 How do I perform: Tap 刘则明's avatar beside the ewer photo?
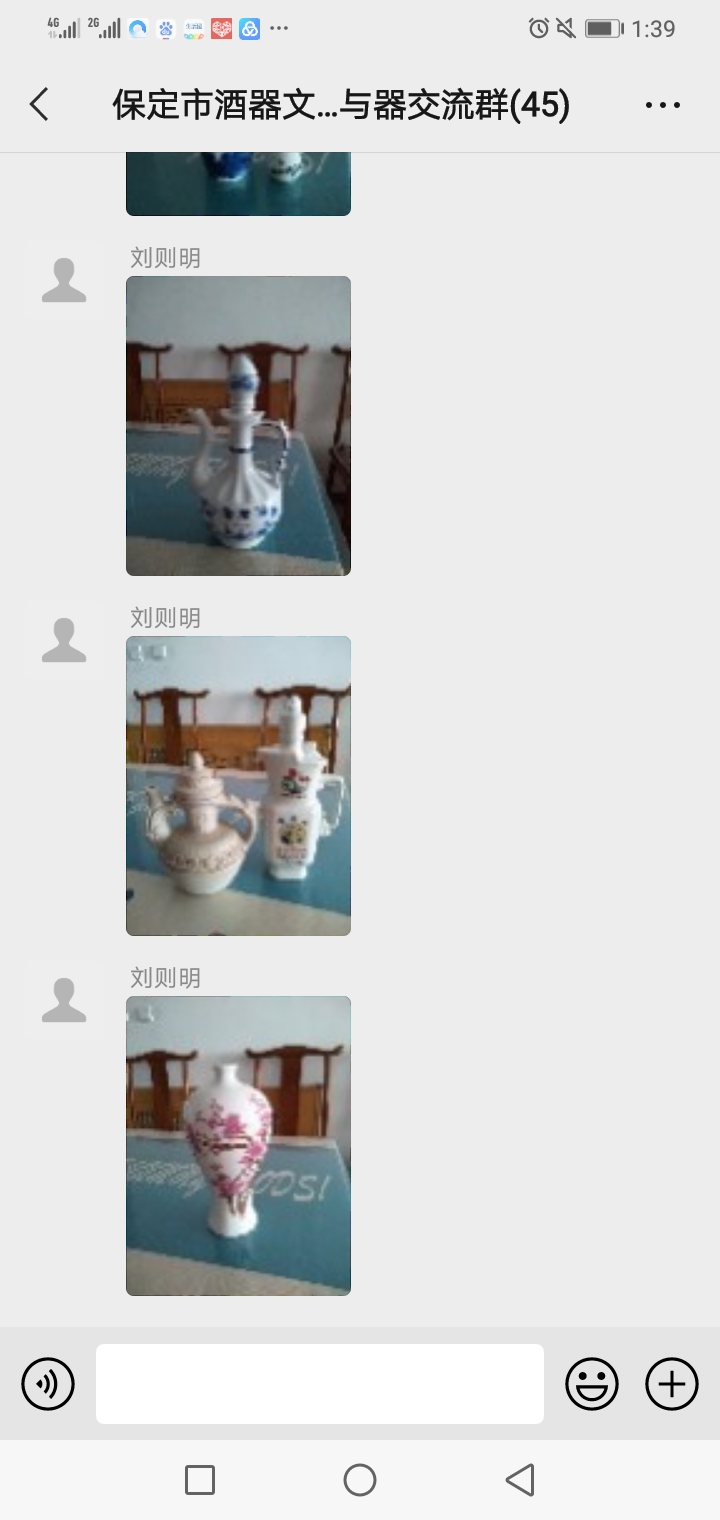64,281
